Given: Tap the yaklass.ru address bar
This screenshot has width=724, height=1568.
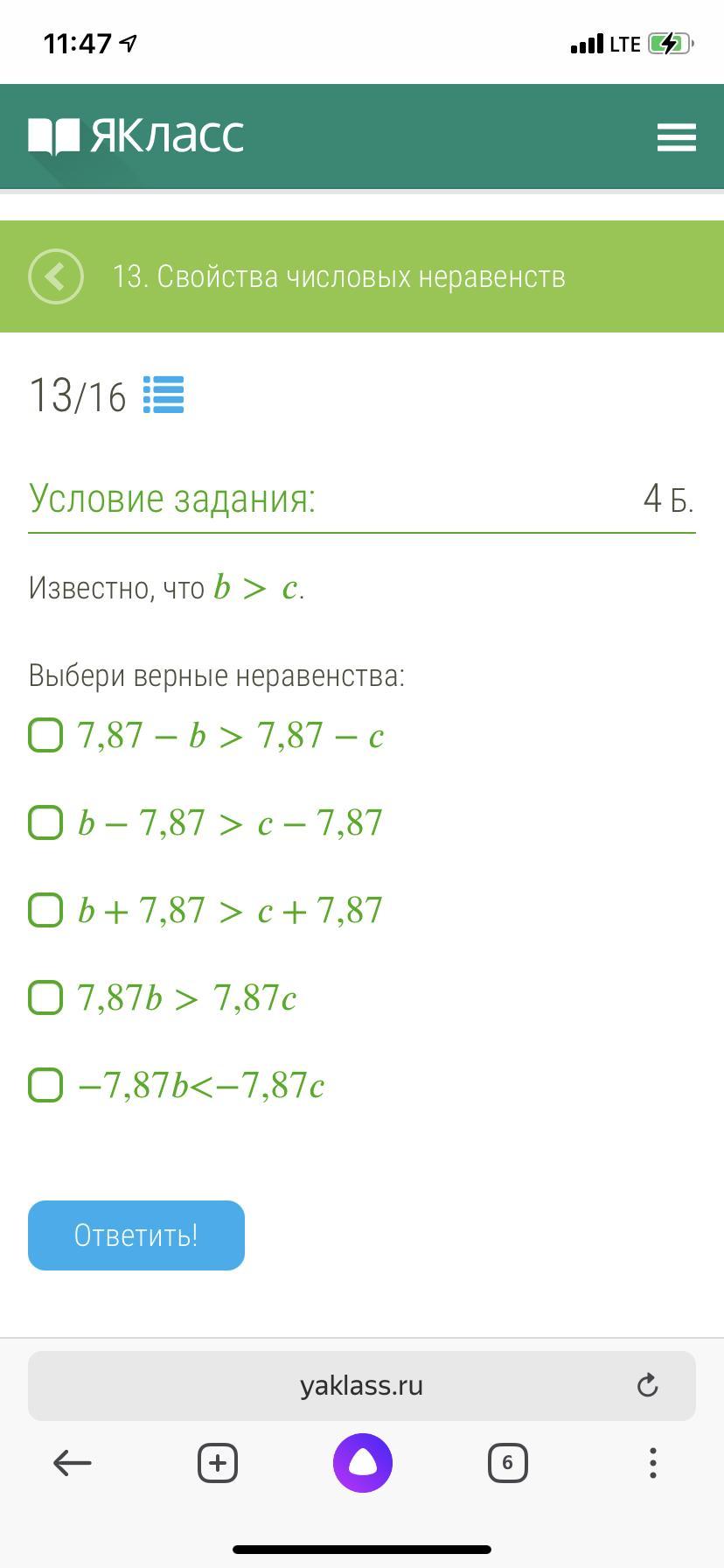Looking at the screenshot, I should (362, 1386).
